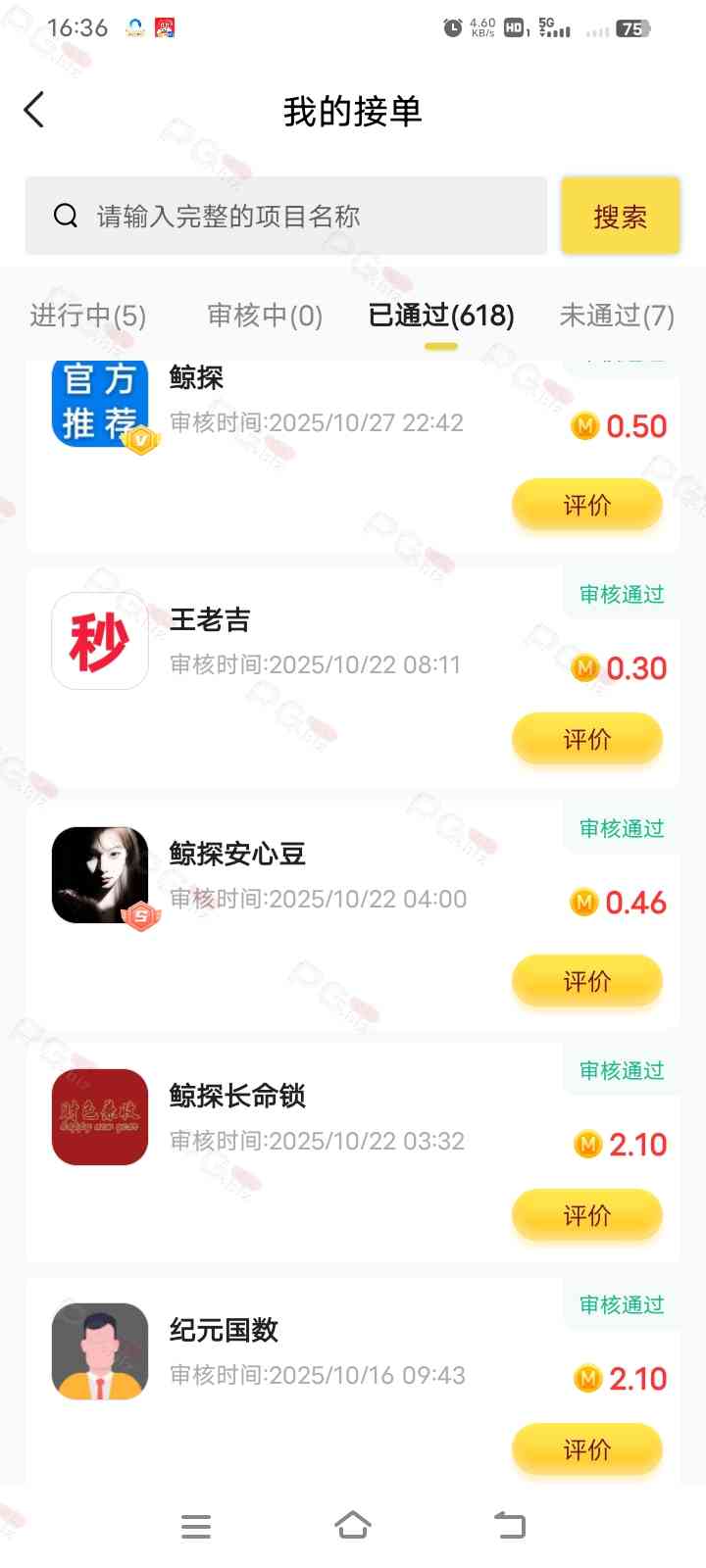Switch to the 未通过(7) tab
The width and height of the screenshot is (706, 1568).
tap(617, 316)
